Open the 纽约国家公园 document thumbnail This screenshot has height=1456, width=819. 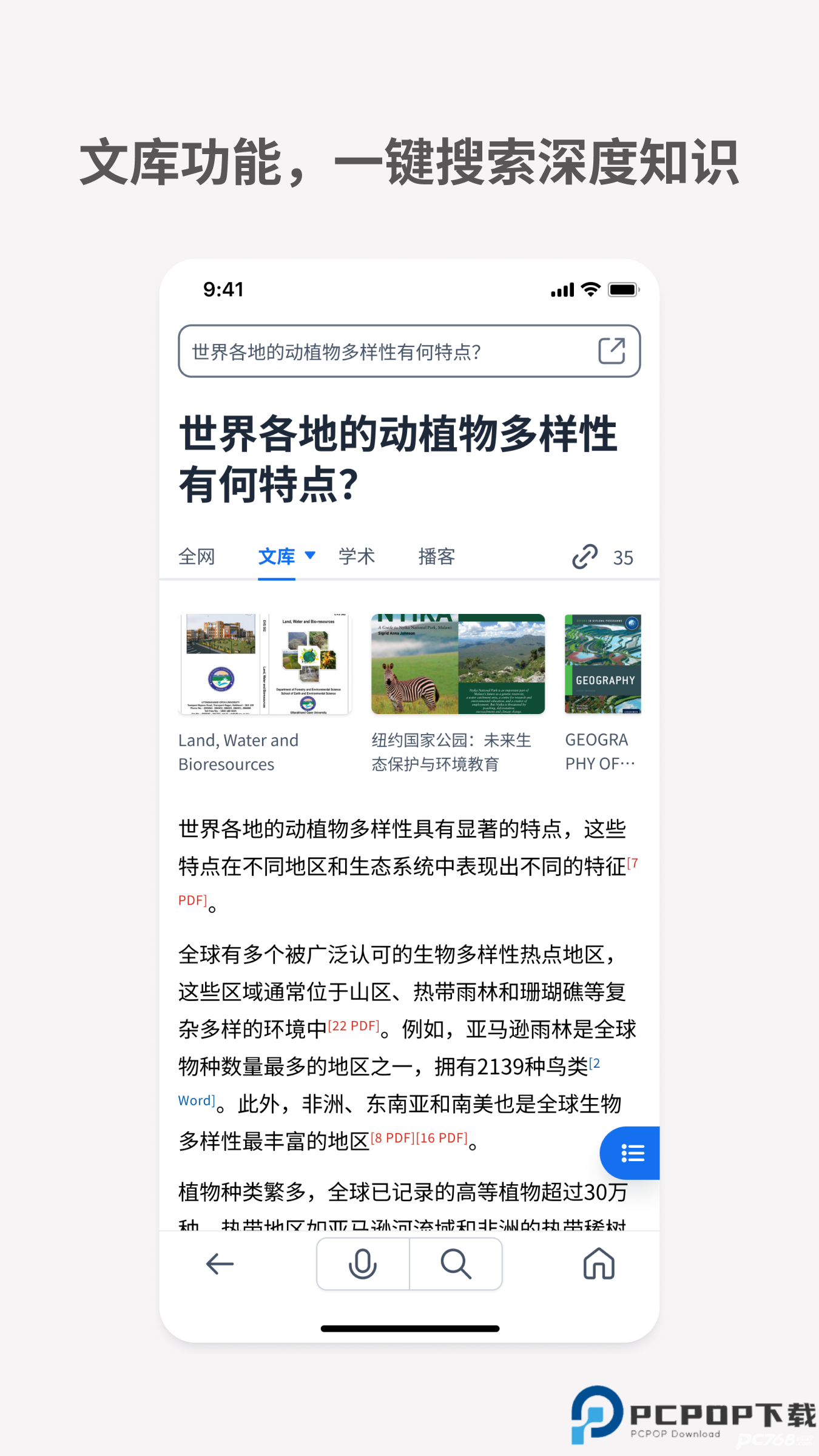coord(457,665)
